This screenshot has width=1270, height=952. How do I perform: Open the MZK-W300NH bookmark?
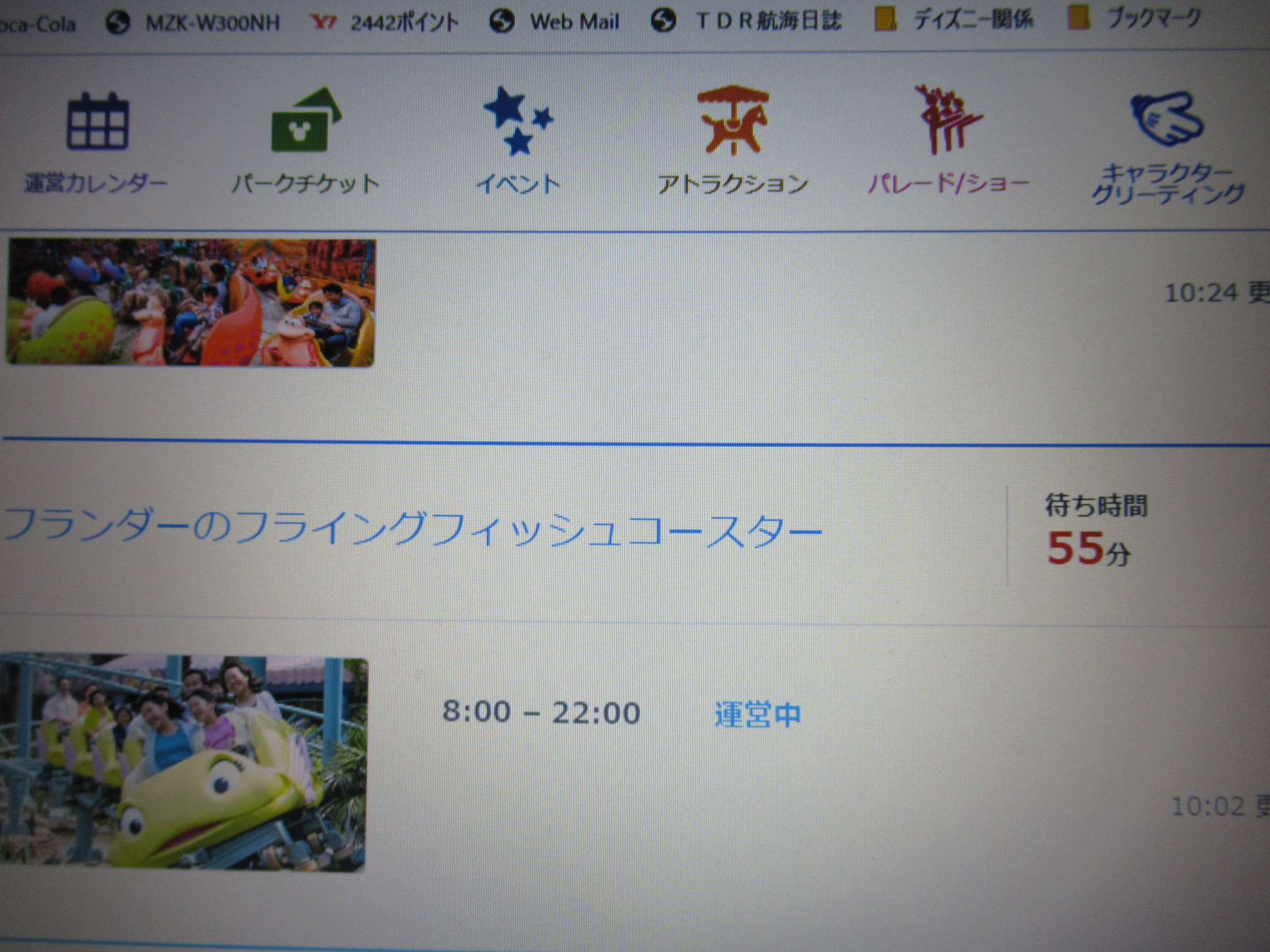click(193, 23)
